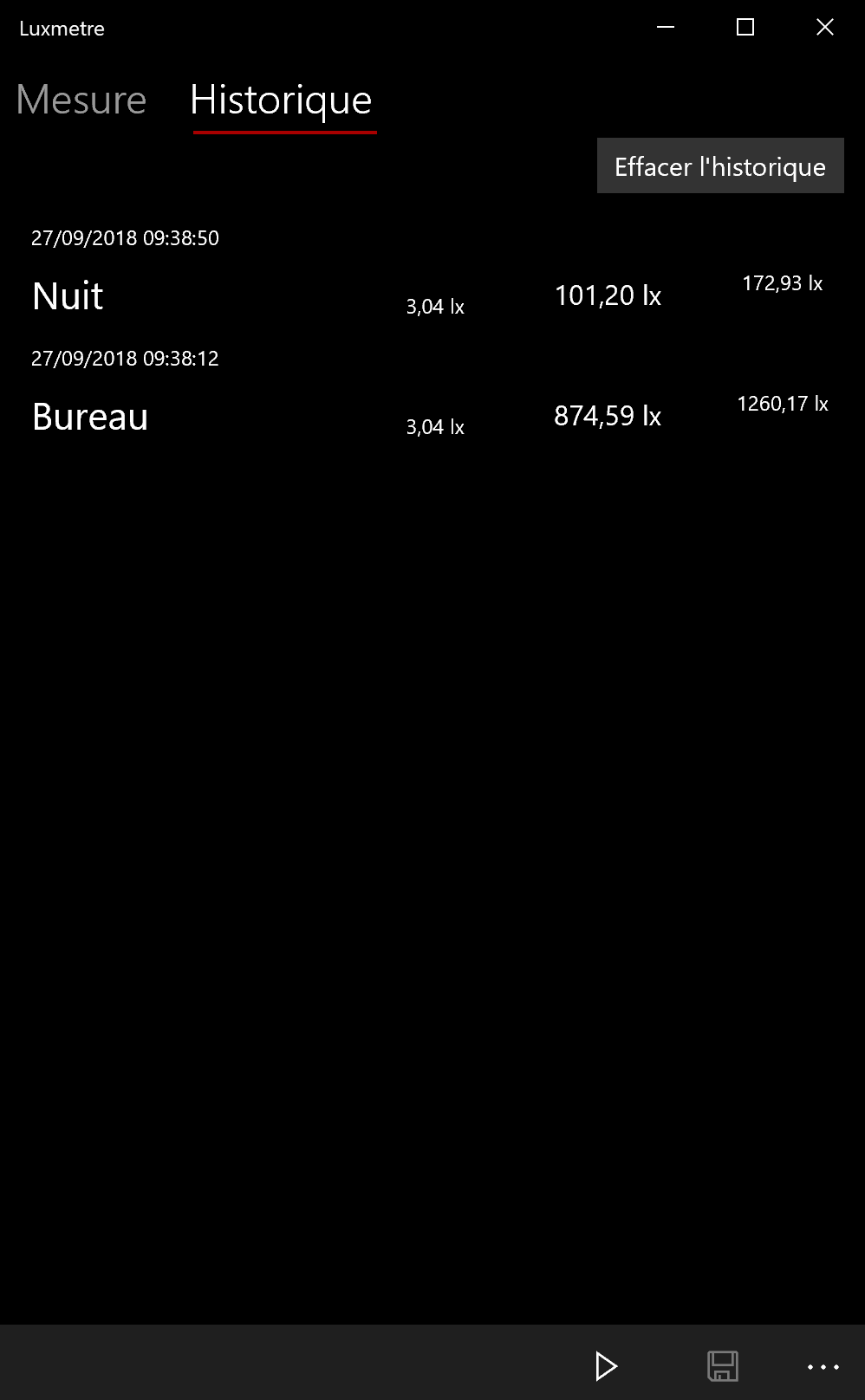Screen dimensions: 865x1400
Task: Open the Bureau history entry
Action: (x=90, y=417)
